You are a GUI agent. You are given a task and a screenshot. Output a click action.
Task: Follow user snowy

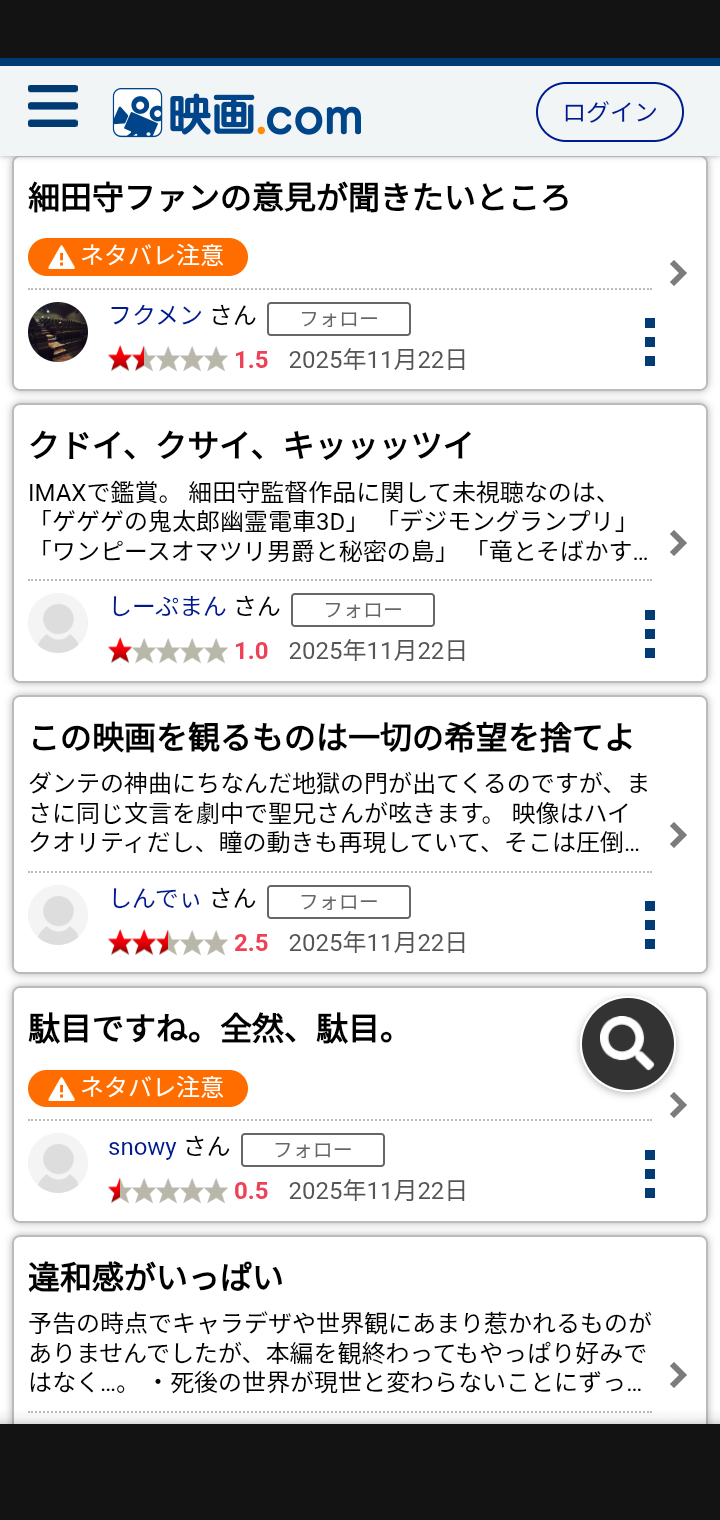pyautogui.click(x=313, y=1150)
